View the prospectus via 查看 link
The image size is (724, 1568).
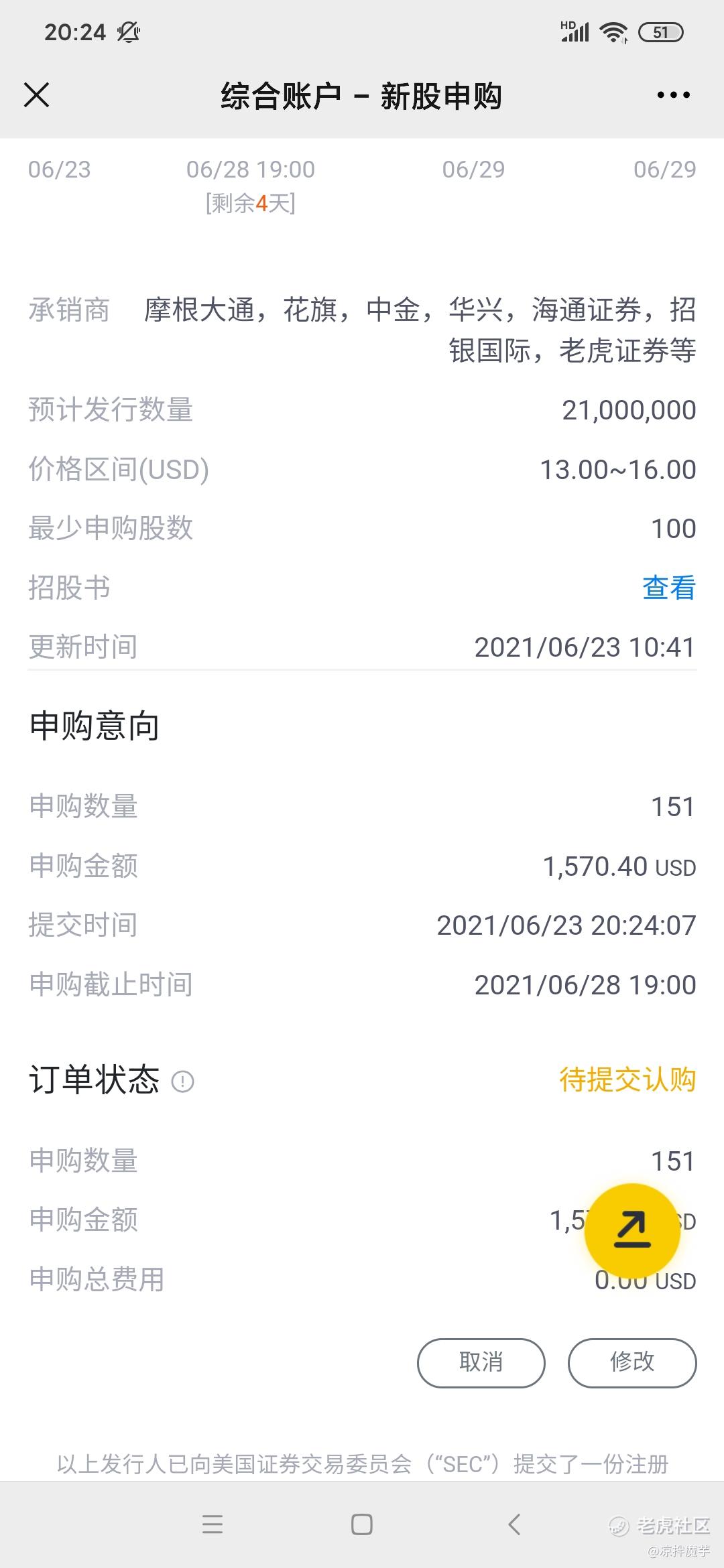pos(668,588)
